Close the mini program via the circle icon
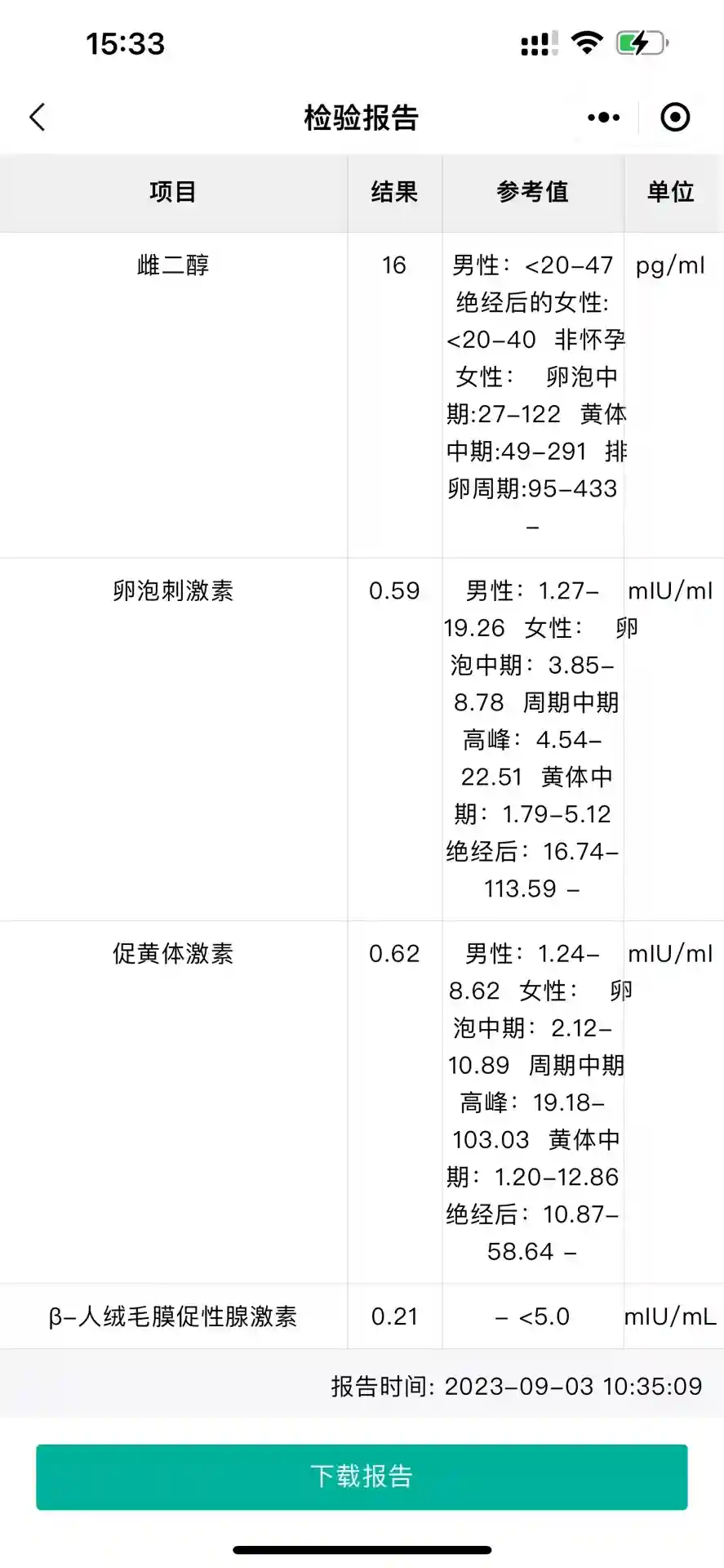 (x=675, y=118)
